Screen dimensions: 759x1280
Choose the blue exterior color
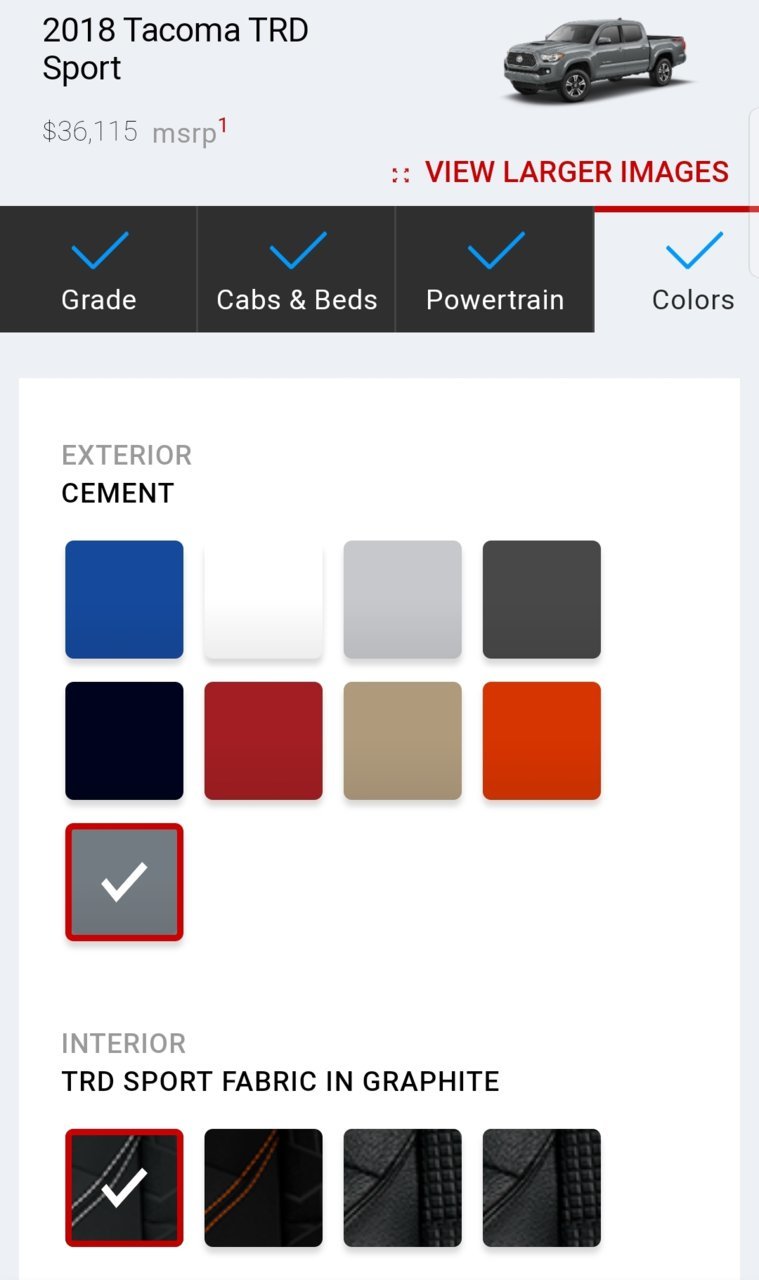[x=124, y=600]
